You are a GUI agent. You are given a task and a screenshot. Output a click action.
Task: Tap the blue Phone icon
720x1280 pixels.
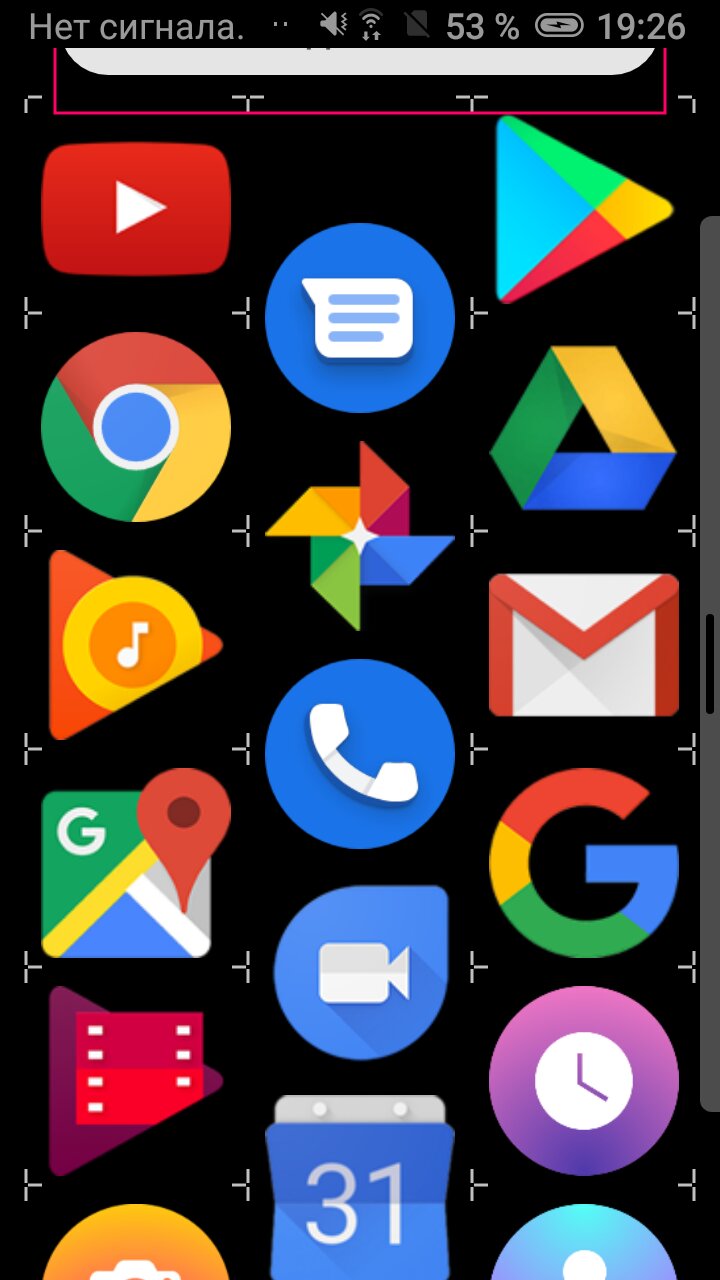pos(360,754)
